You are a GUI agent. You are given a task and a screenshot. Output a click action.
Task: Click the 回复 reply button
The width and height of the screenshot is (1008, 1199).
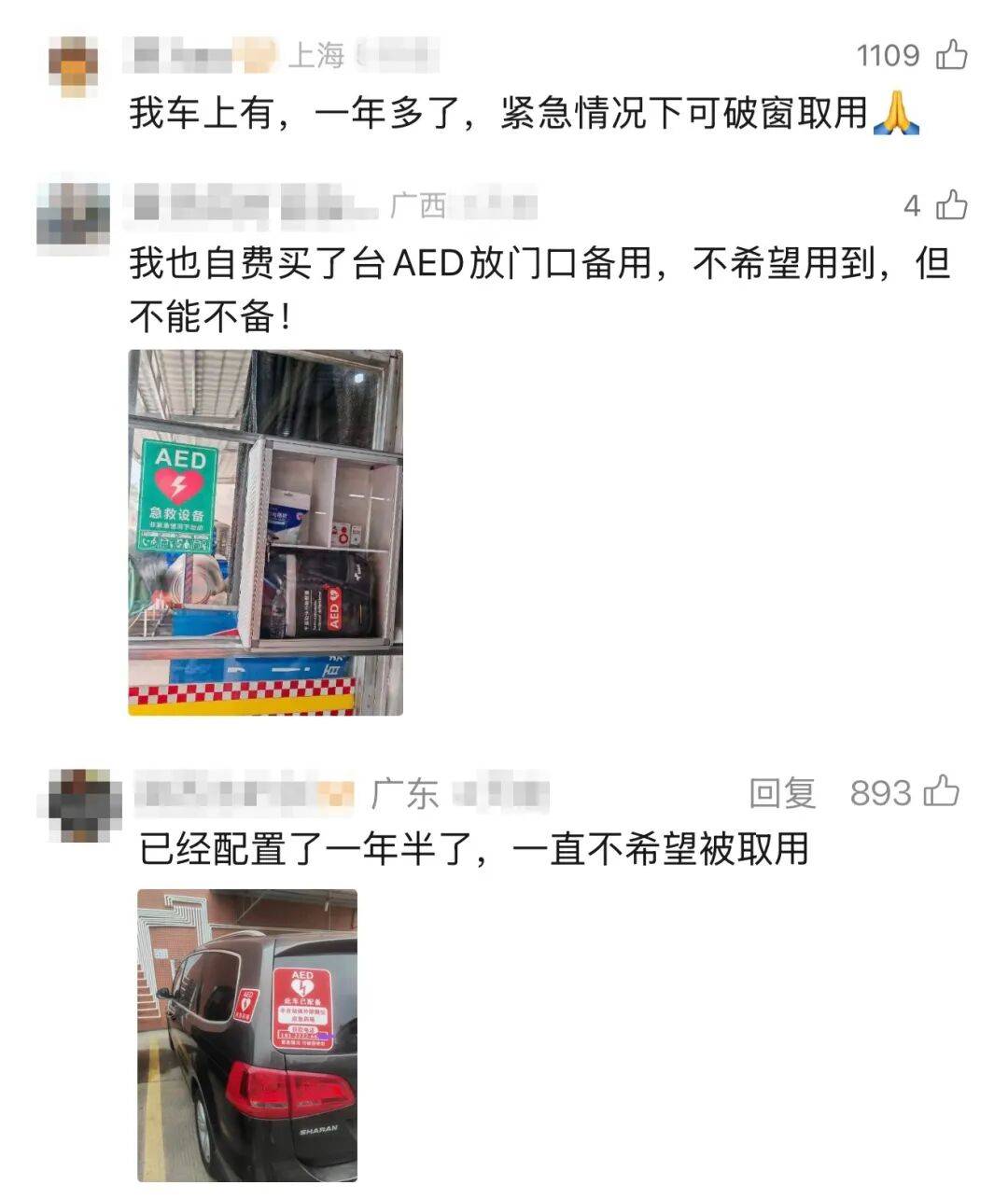(782, 793)
